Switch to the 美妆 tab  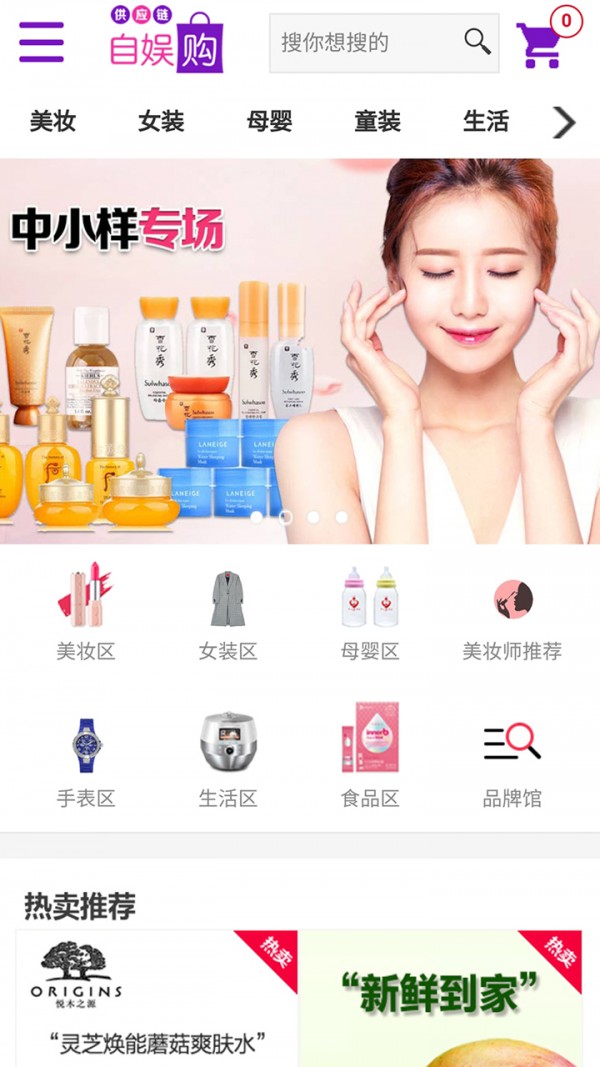click(x=53, y=122)
